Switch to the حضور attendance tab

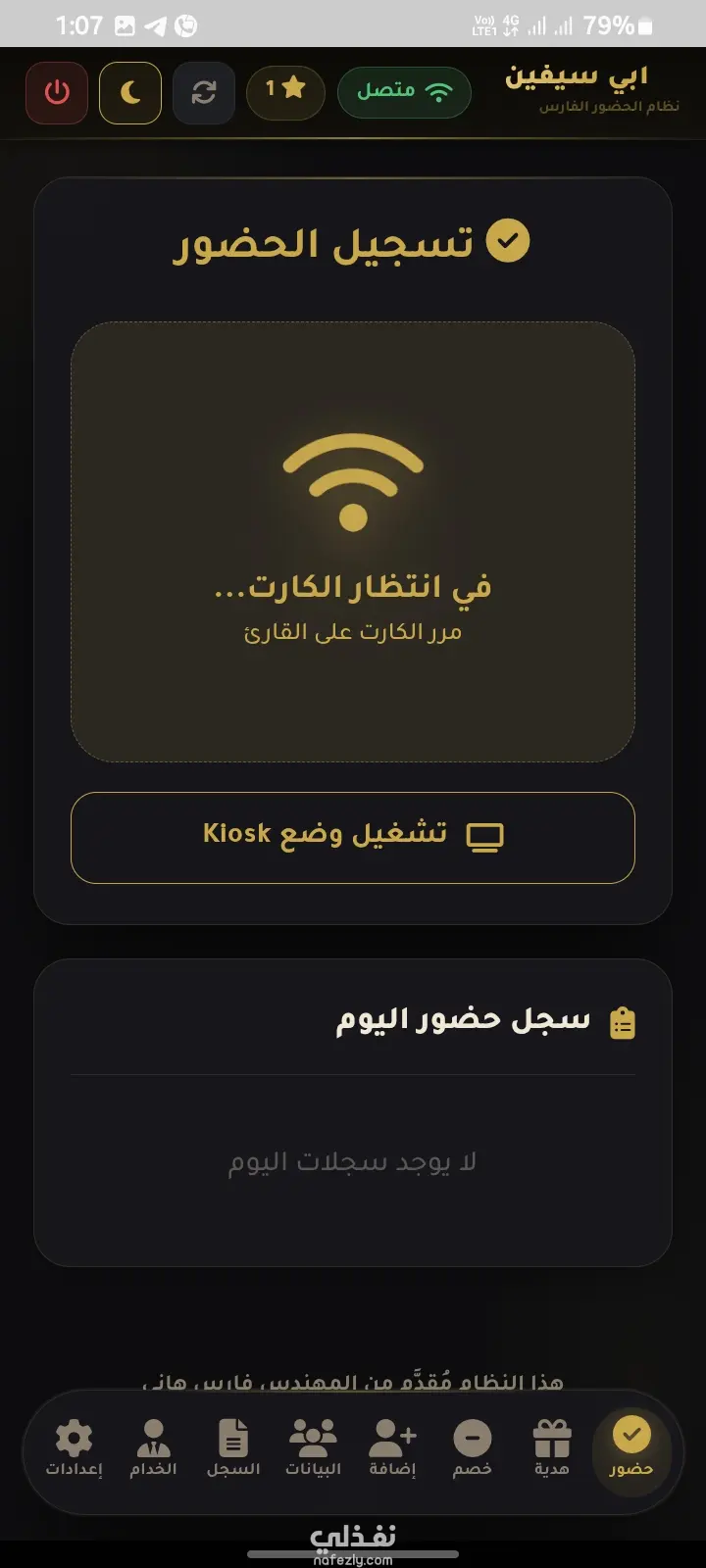630,1447
